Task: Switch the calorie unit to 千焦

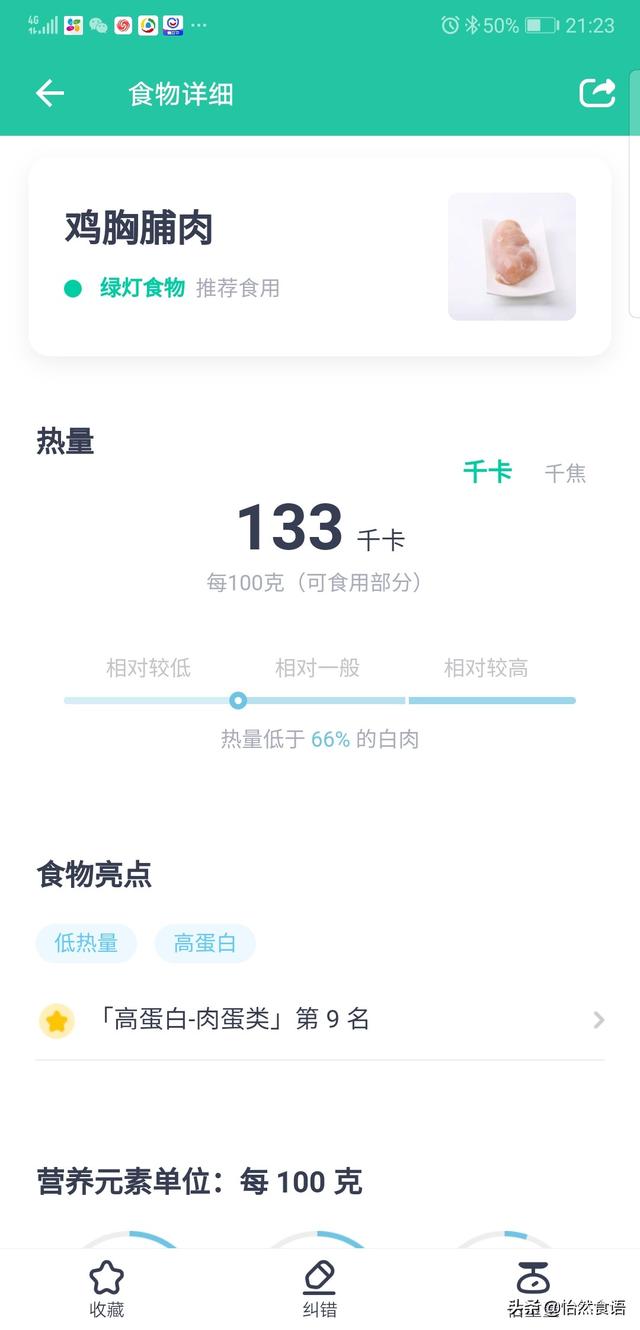Action: pos(565,473)
